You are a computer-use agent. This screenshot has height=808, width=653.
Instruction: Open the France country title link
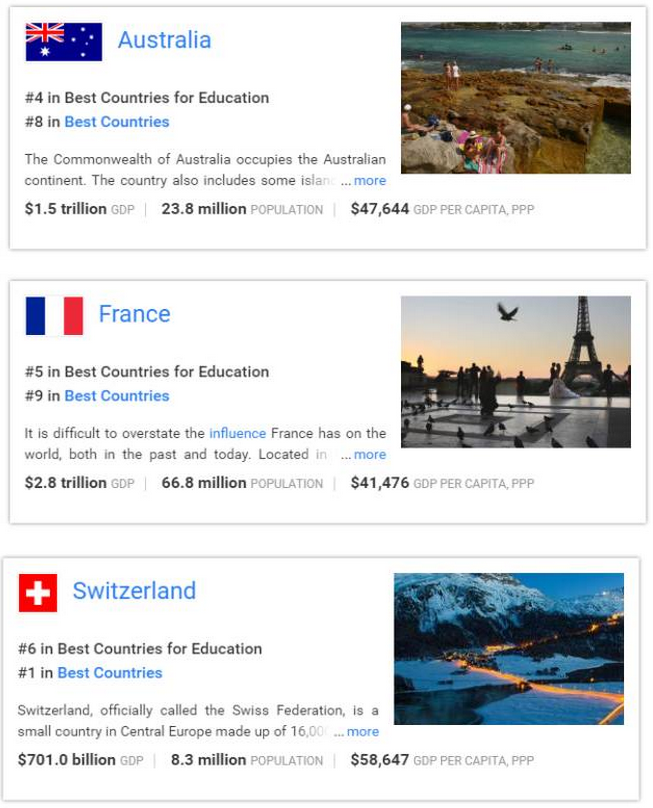(134, 314)
